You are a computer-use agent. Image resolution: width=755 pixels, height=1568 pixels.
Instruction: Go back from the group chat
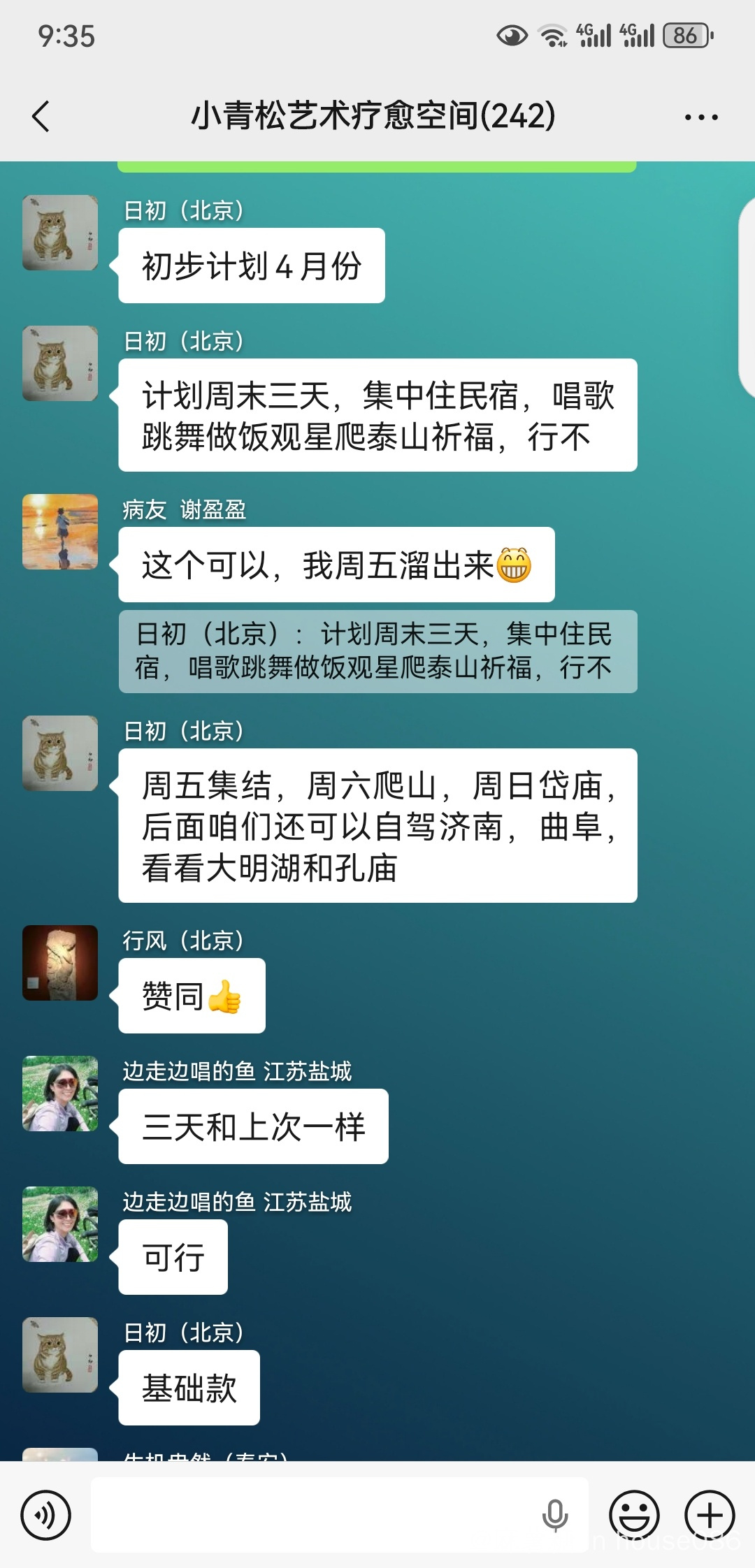click(x=41, y=116)
